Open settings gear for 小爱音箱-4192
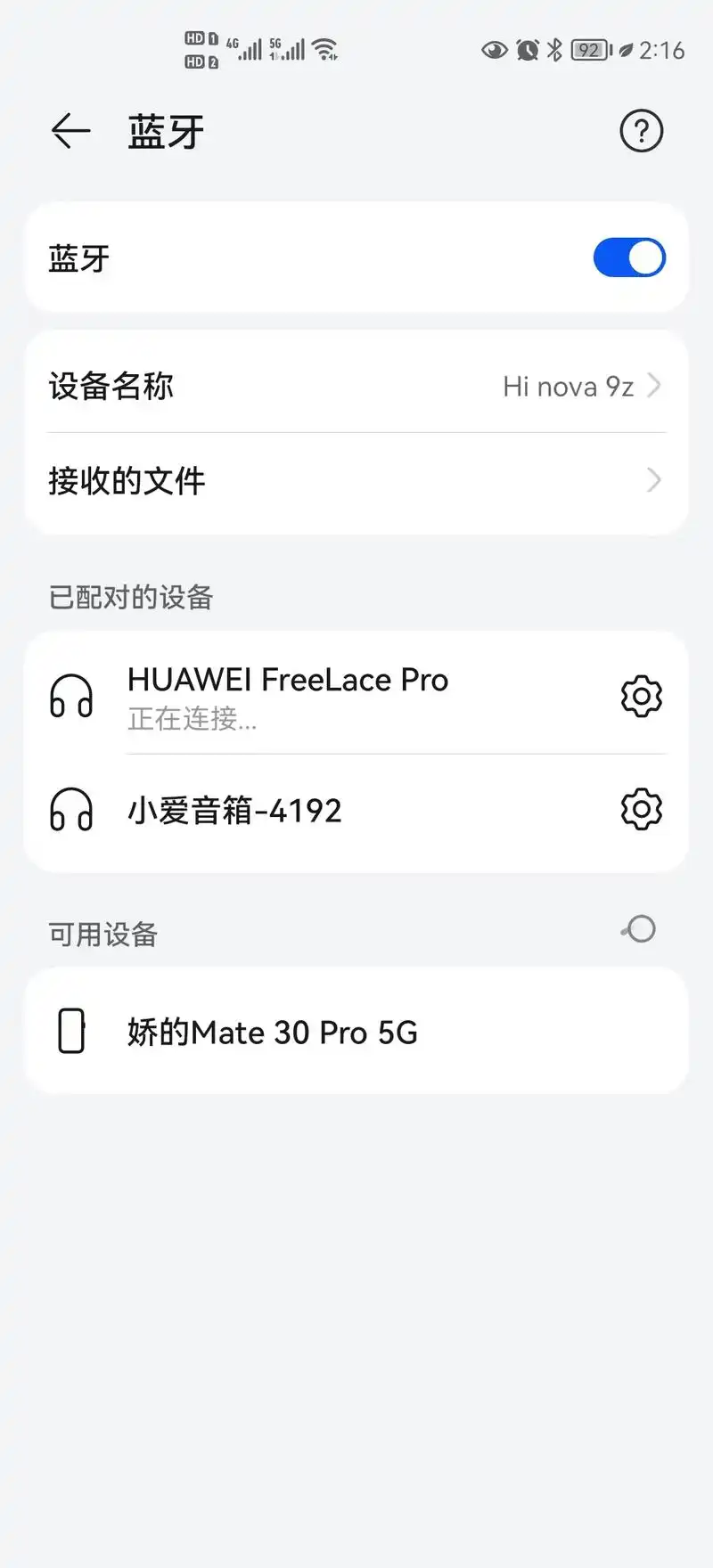The image size is (713, 1568). tap(640, 809)
